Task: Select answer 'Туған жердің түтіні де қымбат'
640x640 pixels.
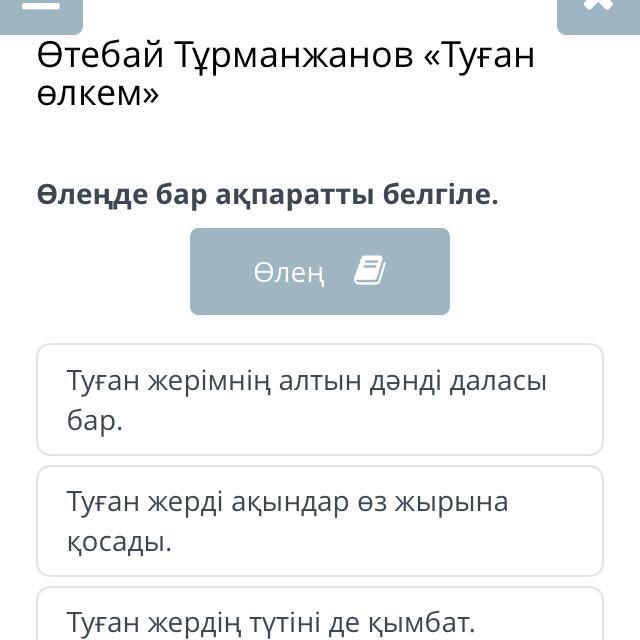Action: tap(319, 620)
